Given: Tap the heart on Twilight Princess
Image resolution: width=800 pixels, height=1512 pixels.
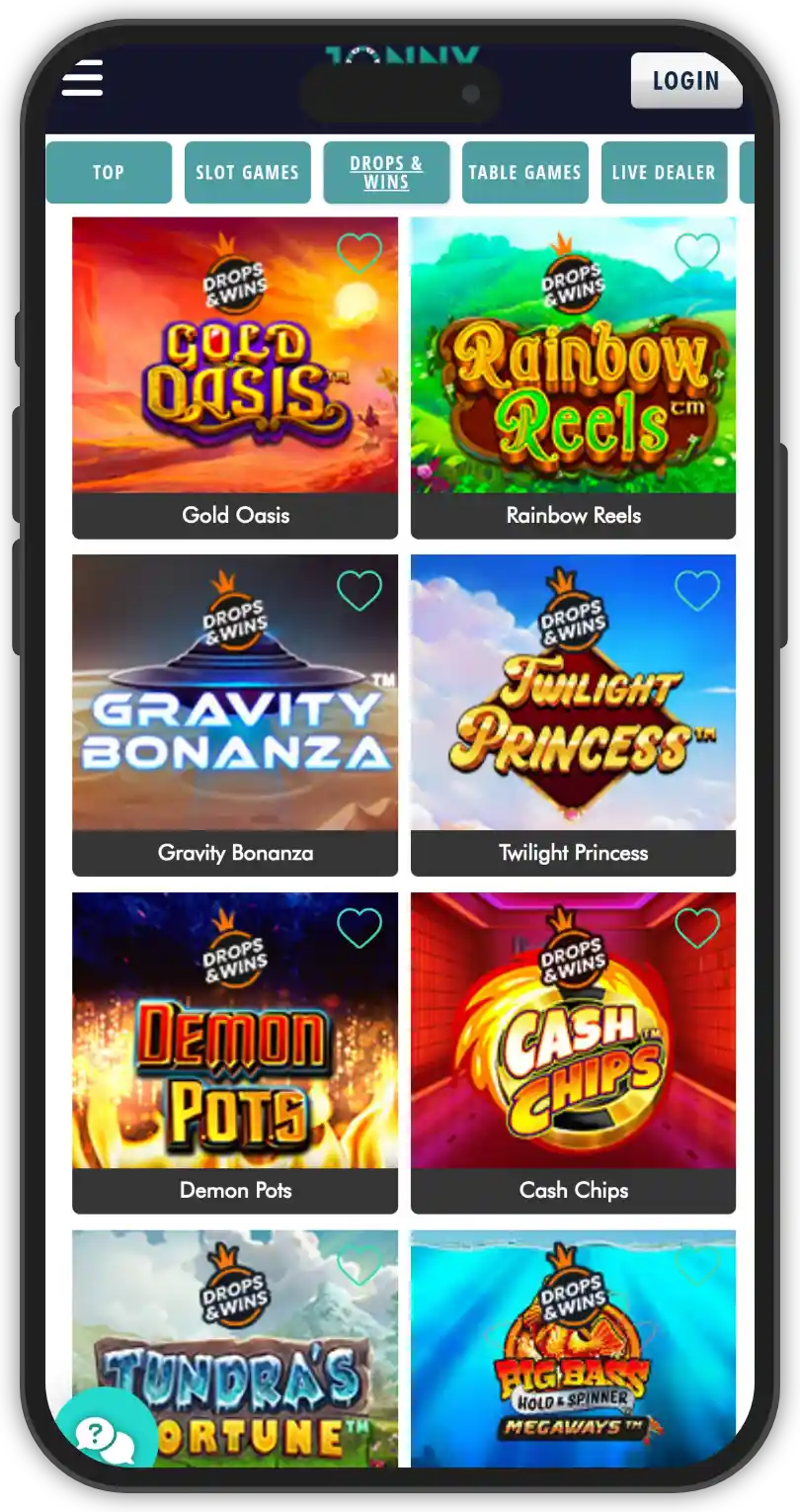Looking at the screenshot, I should point(696,591).
